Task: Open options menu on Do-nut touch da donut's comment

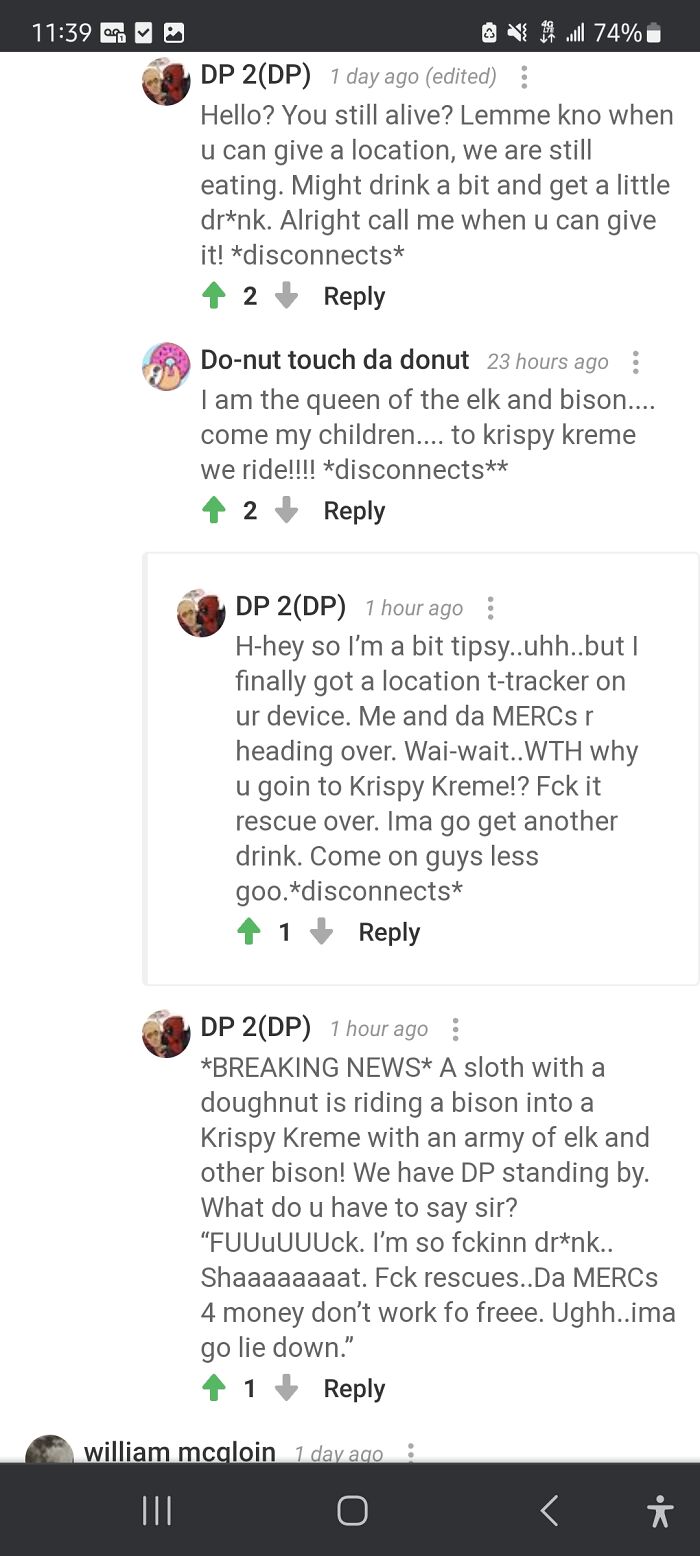Action: tap(635, 362)
